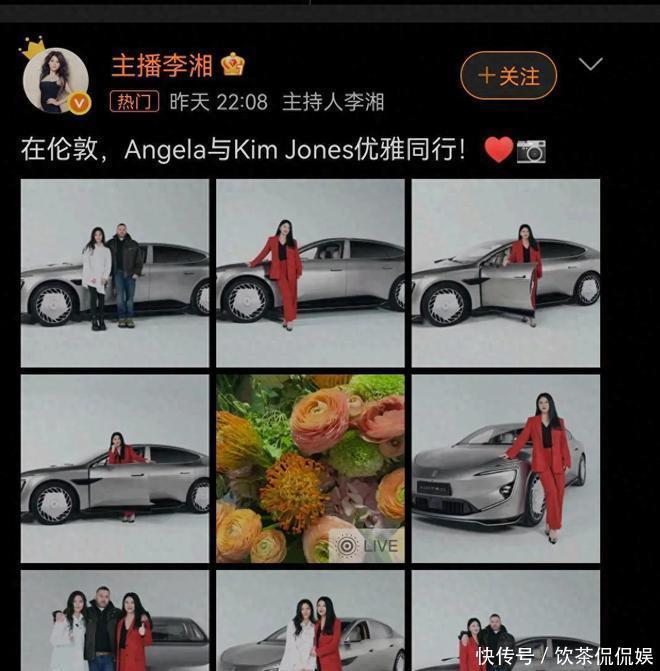Open bottom-row photo of three people posing
Viewport: 660px width, 671px height.
114,620
